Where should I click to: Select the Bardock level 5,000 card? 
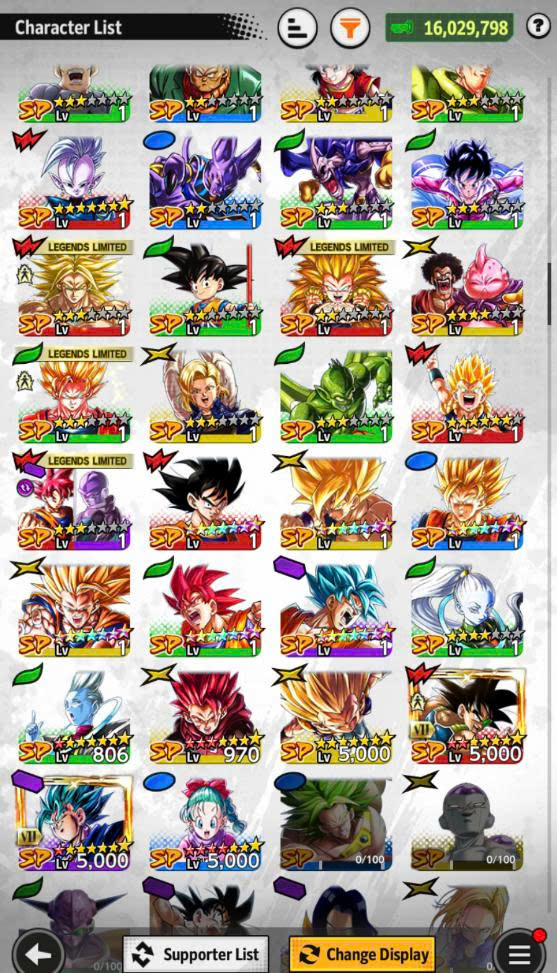467,717
